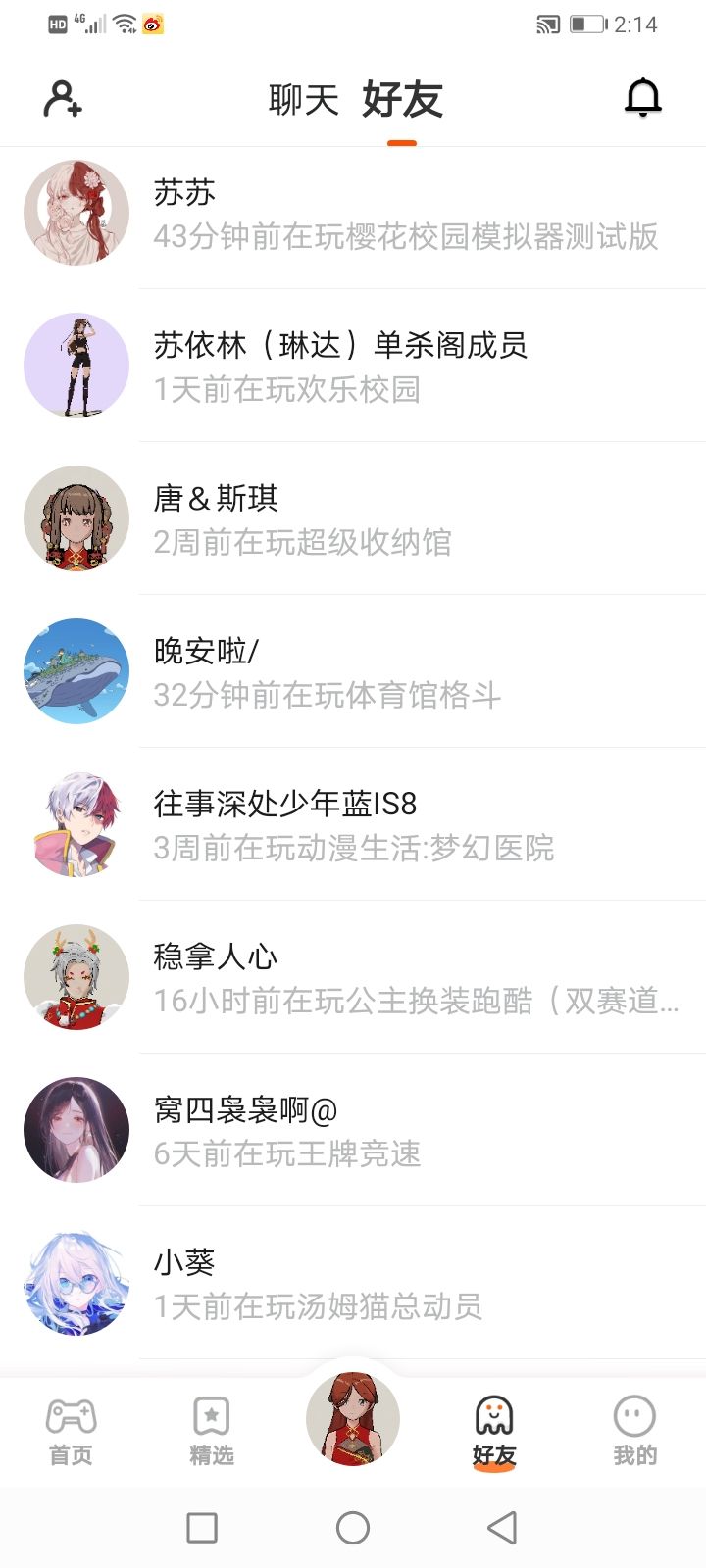Open friend 苏苏's entry
The width and height of the screenshot is (706, 1568).
(x=353, y=214)
